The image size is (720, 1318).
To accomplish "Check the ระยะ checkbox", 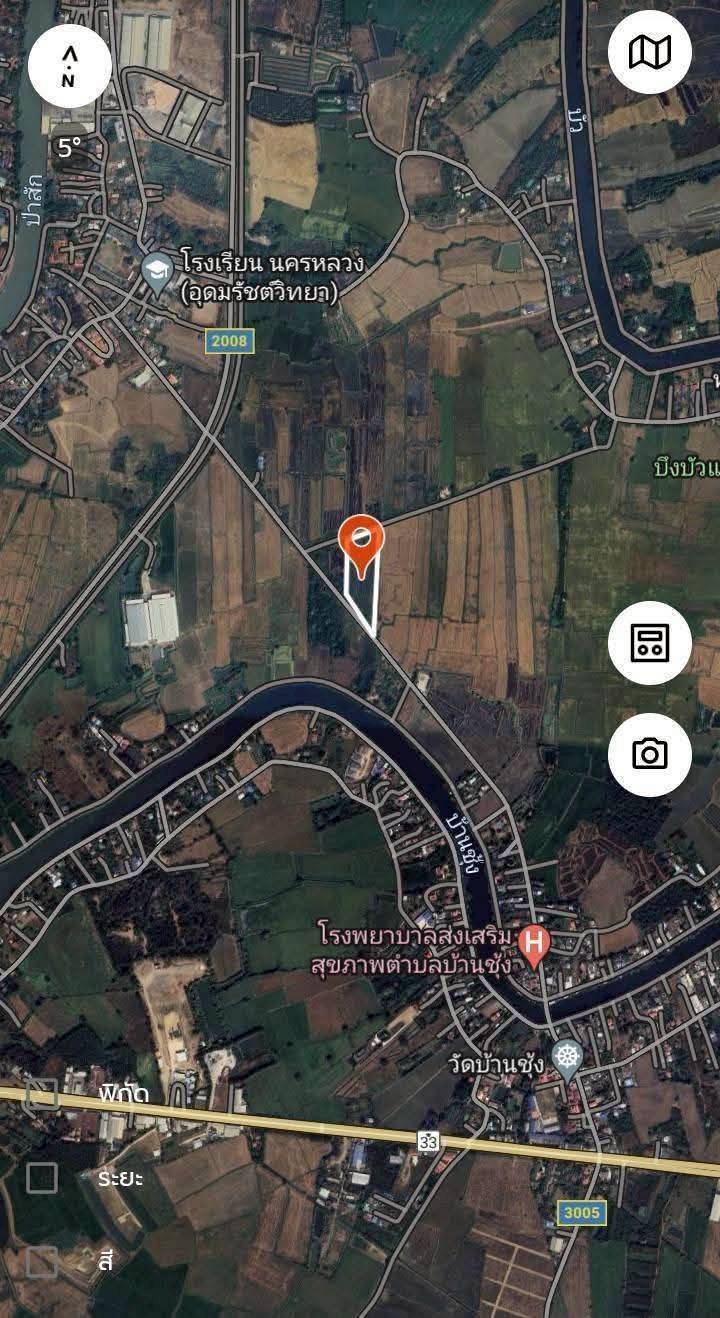I will [42, 1178].
